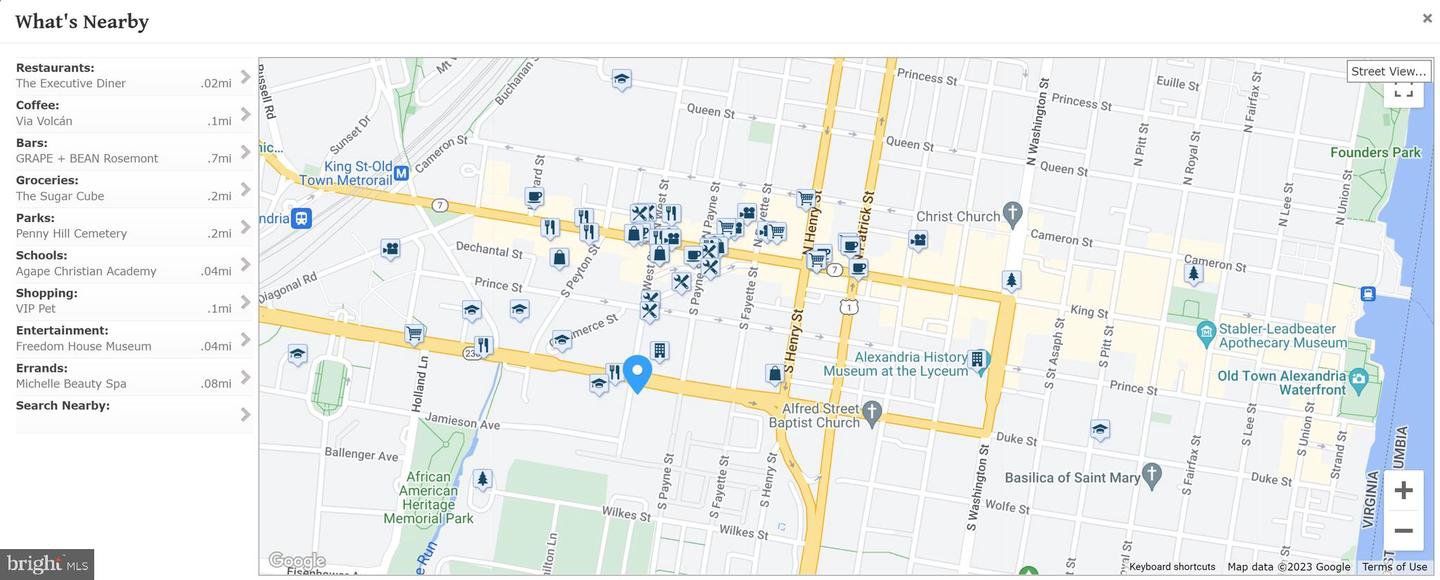Viewport: 1440px width, 580px height.
Task: Open Google Maps Terms of Use
Action: click(1394, 567)
